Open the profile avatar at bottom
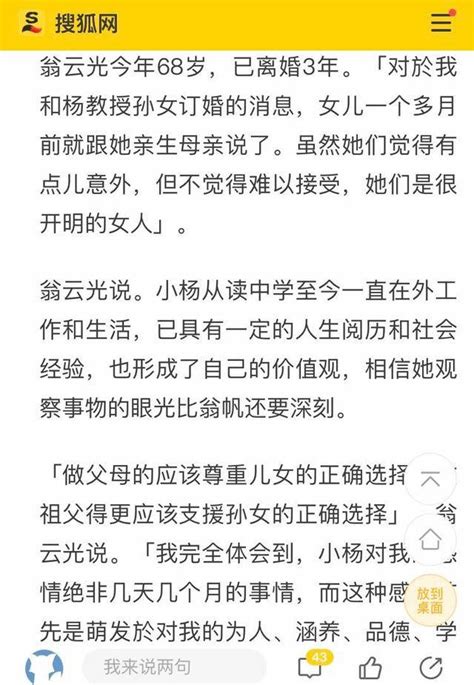 [44, 667]
